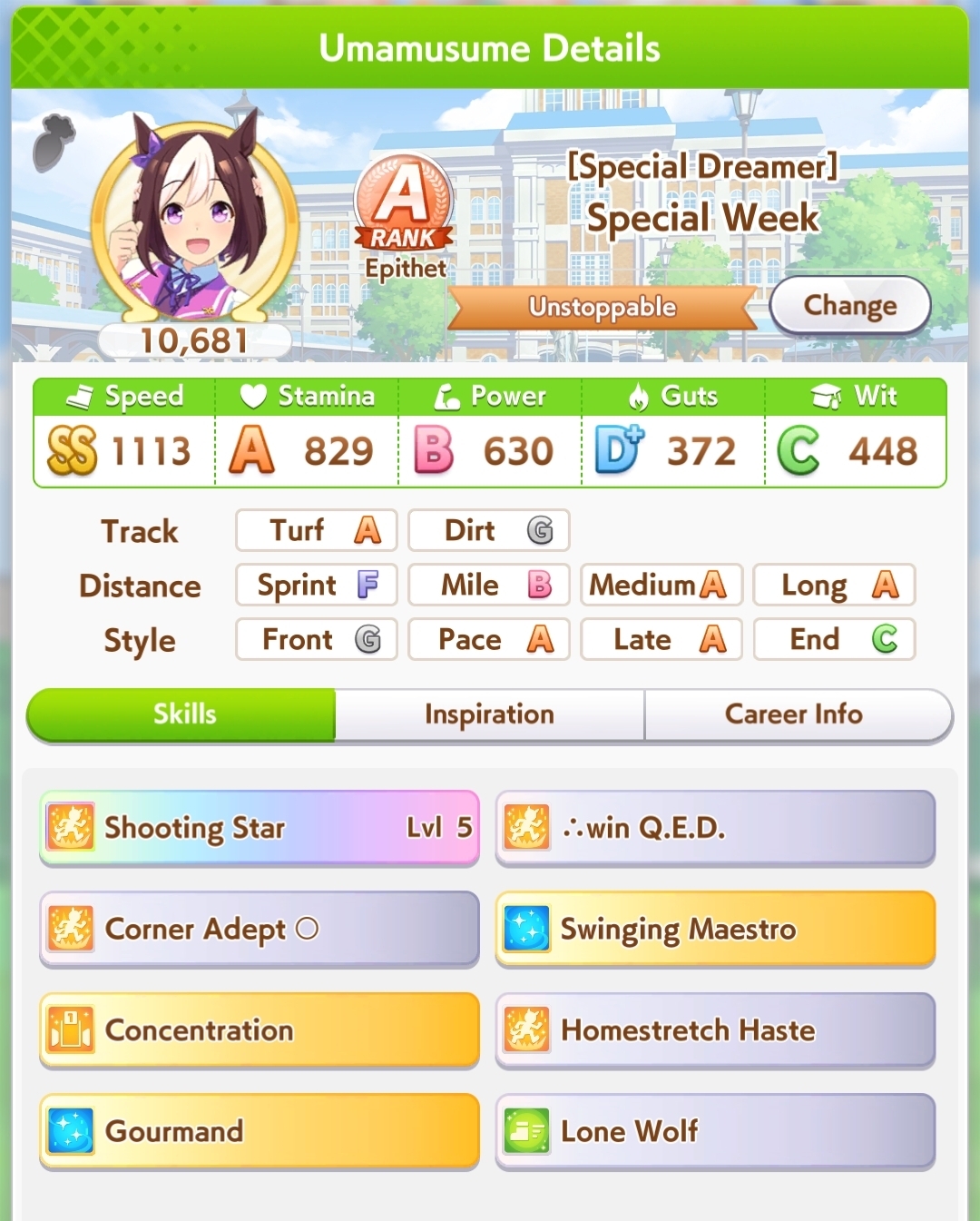Check the Homestretch Haste skill
The width and height of the screenshot is (980, 1221).
pos(715,1030)
